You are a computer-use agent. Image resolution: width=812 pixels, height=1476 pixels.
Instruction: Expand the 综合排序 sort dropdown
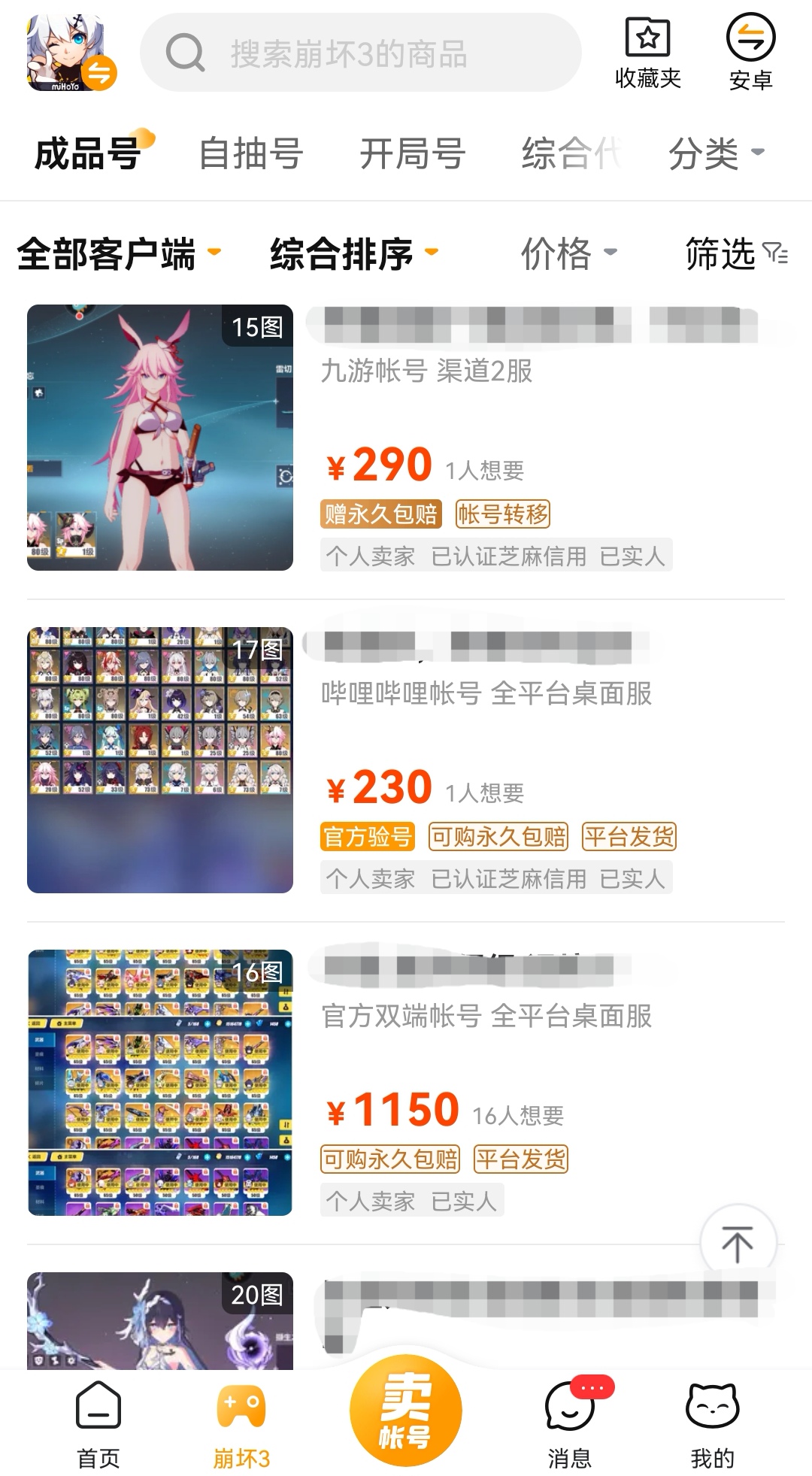(353, 253)
